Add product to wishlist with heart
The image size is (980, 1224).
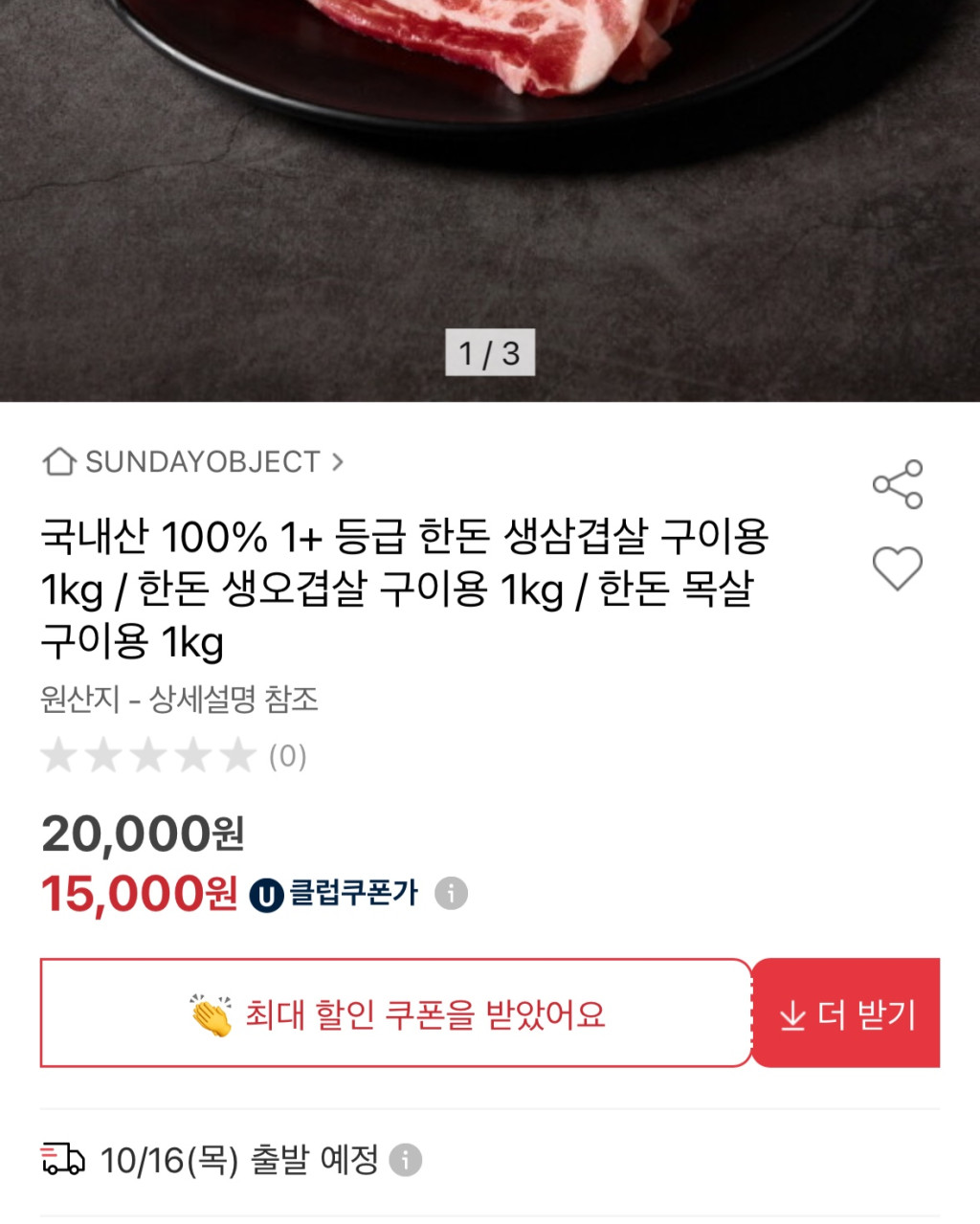click(897, 568)
